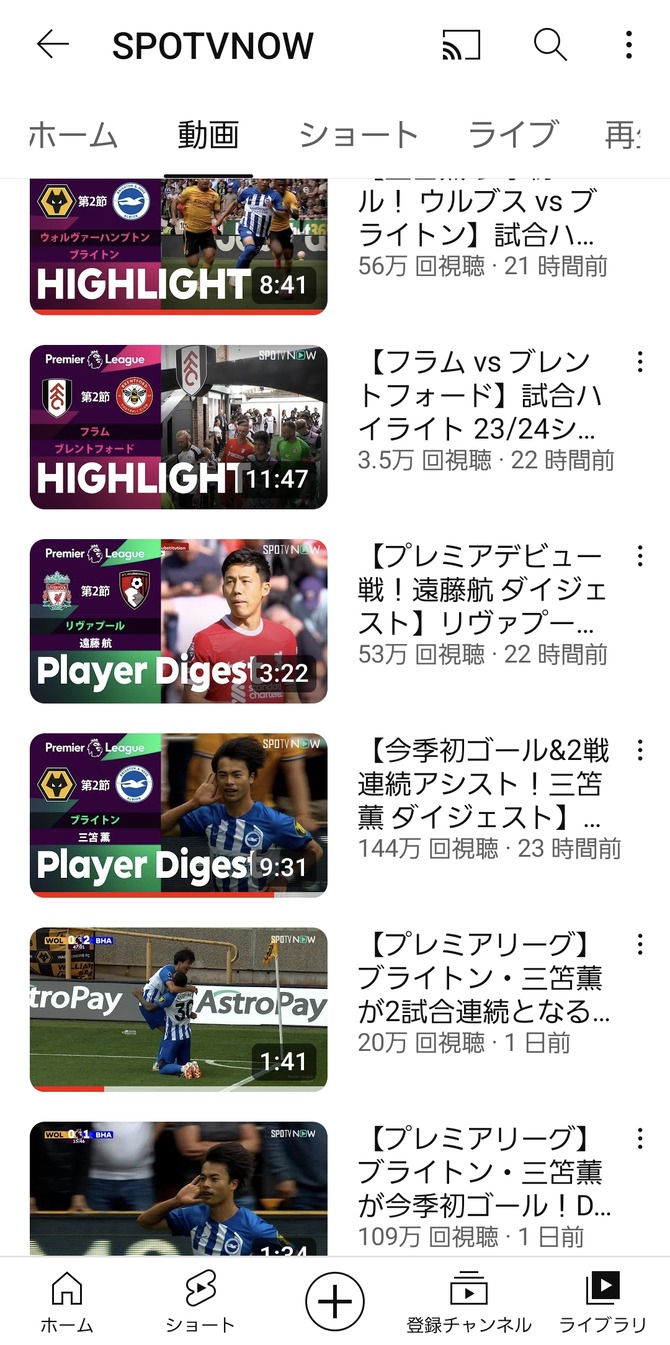Viewport: 670px width, 1345px height.
Task: Open the cast to device icon
Action: (461, 44)
